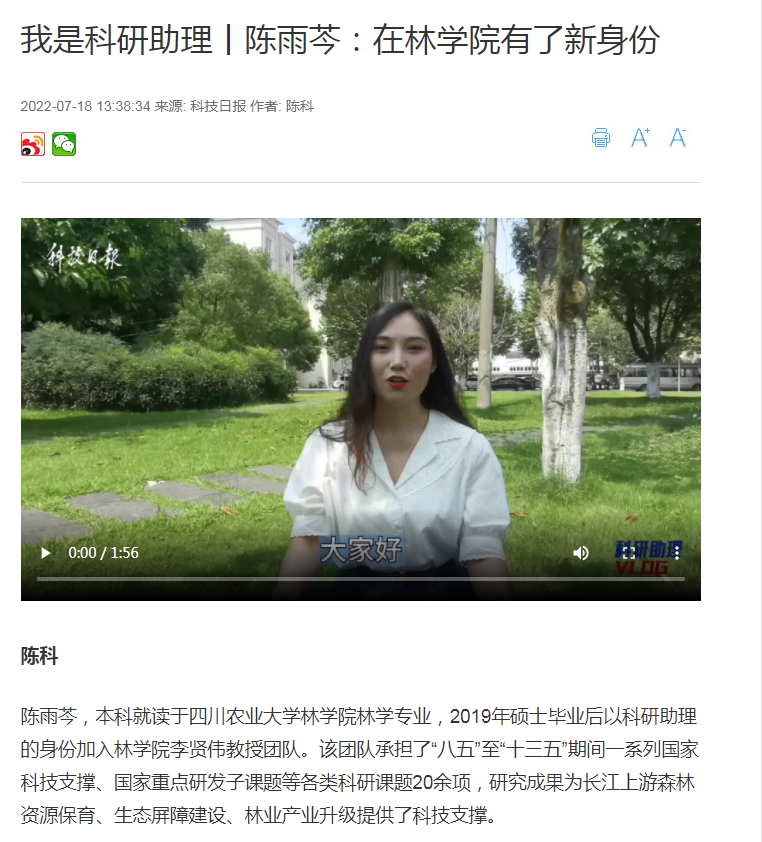
Task: Tap the video progress bar
Action: pyautogui.click(x=360, y=579)
